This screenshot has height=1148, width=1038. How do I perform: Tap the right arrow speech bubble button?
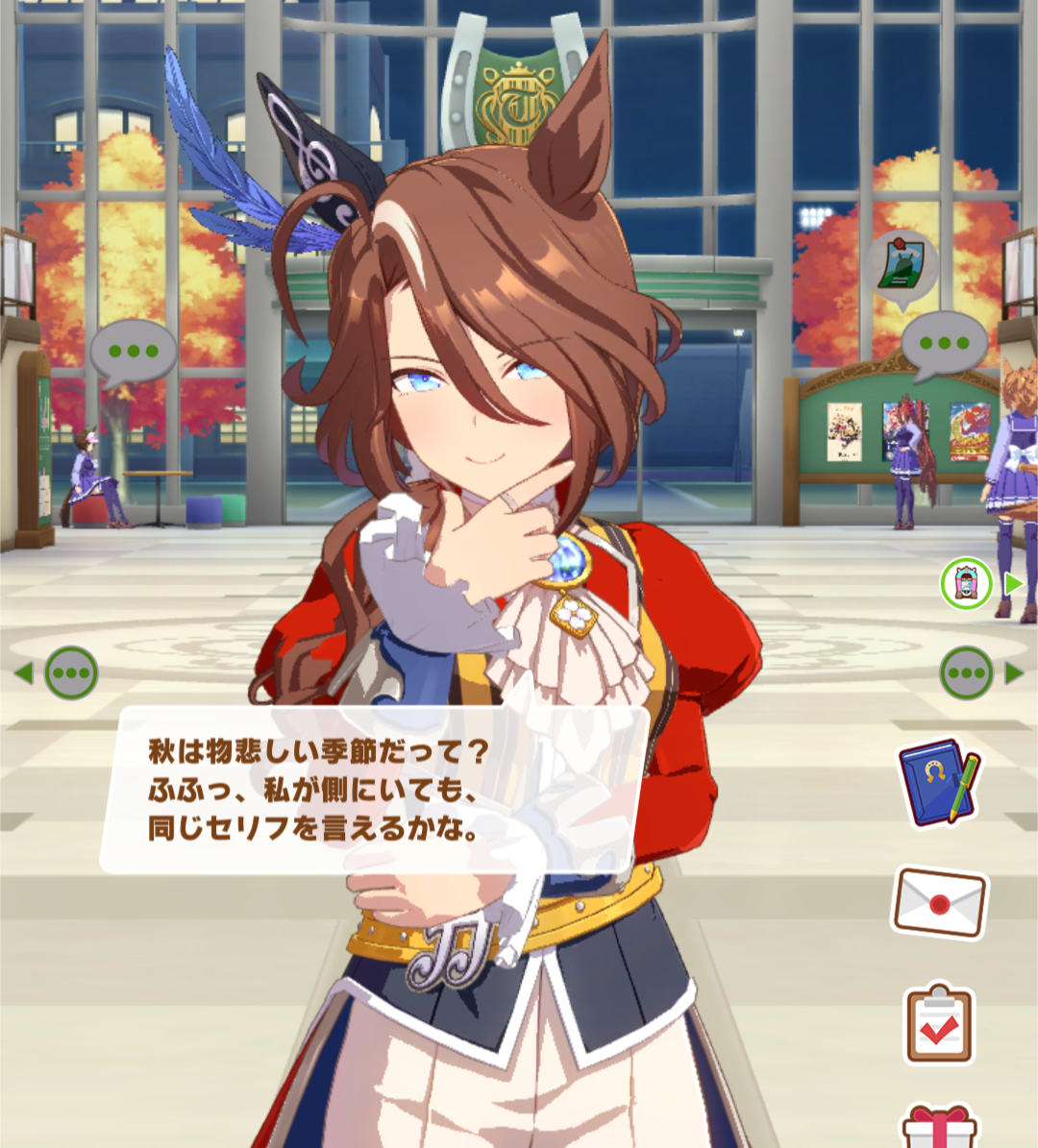(x=967, y=672)
